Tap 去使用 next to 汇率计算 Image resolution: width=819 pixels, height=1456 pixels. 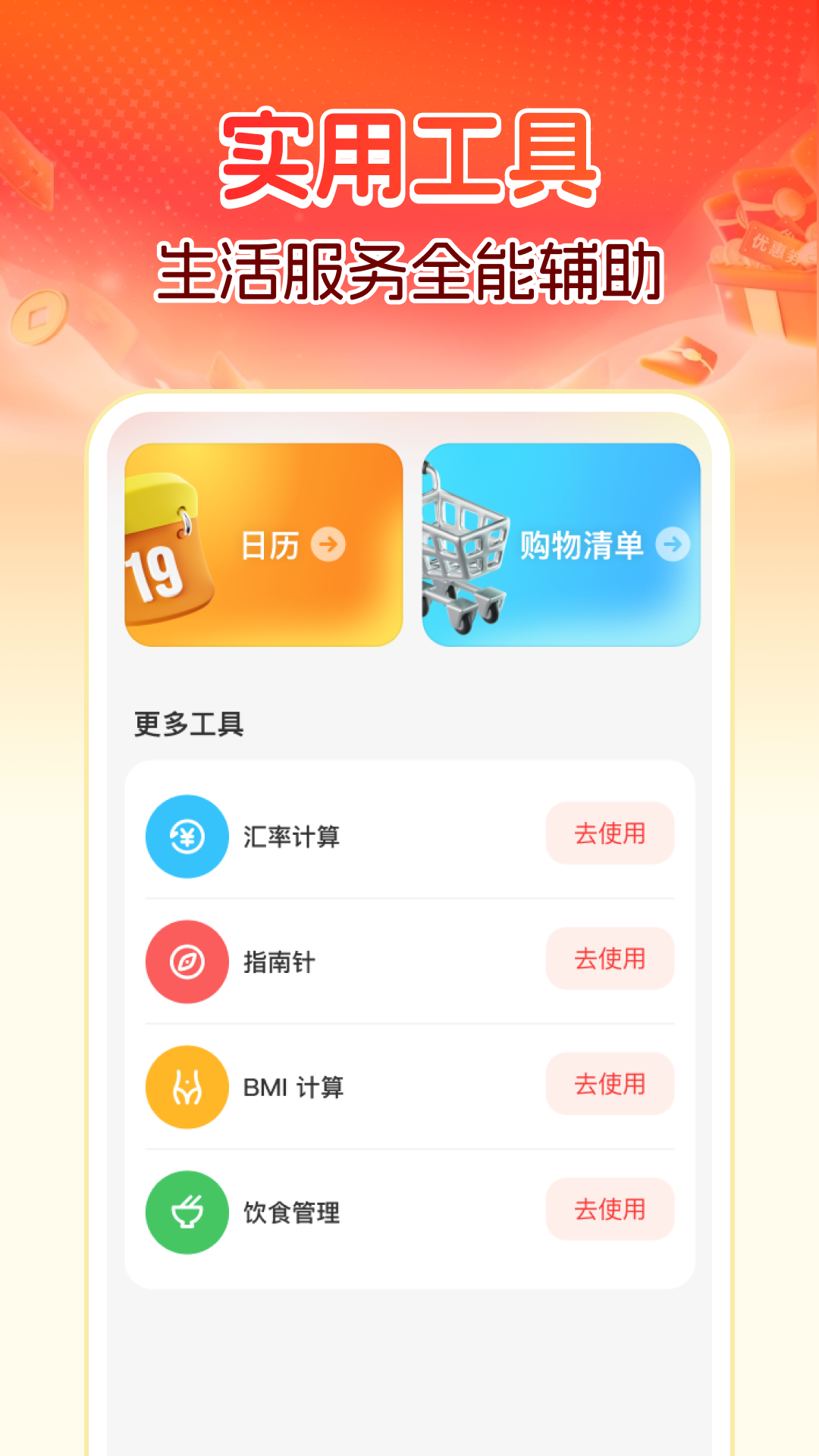pos(610,833)
